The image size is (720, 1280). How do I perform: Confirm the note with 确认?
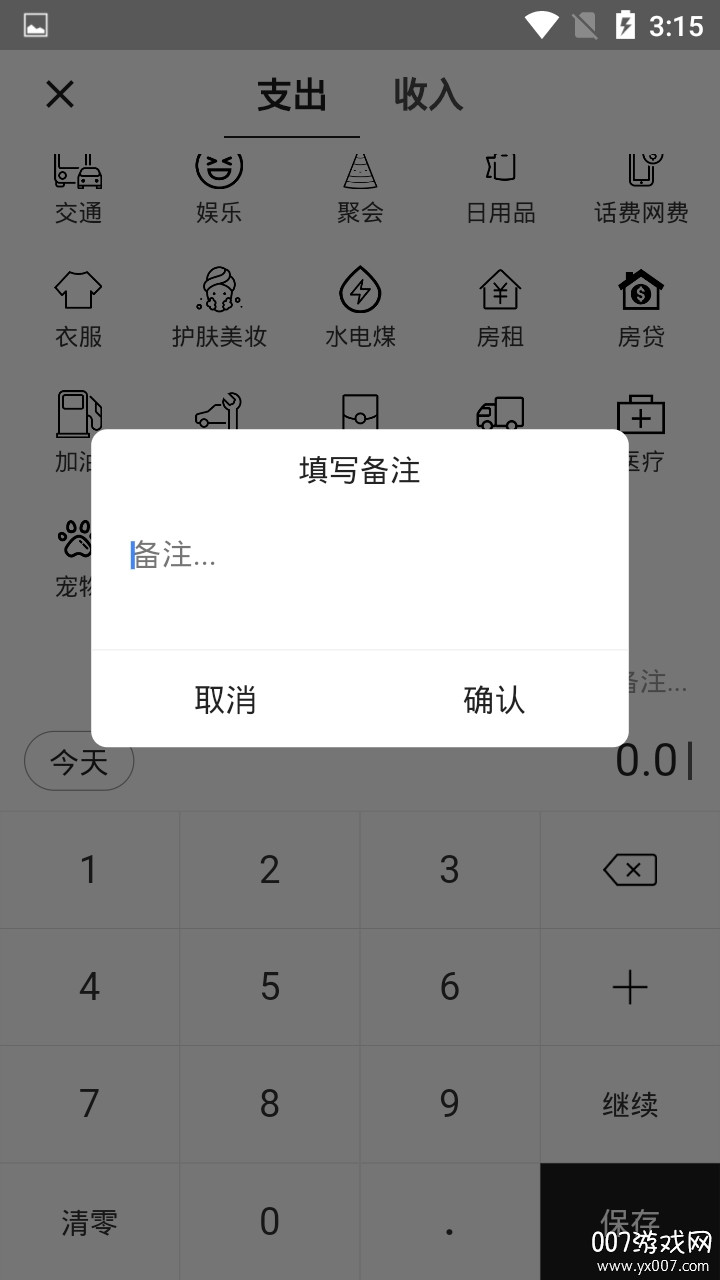(x=494, y=699)
